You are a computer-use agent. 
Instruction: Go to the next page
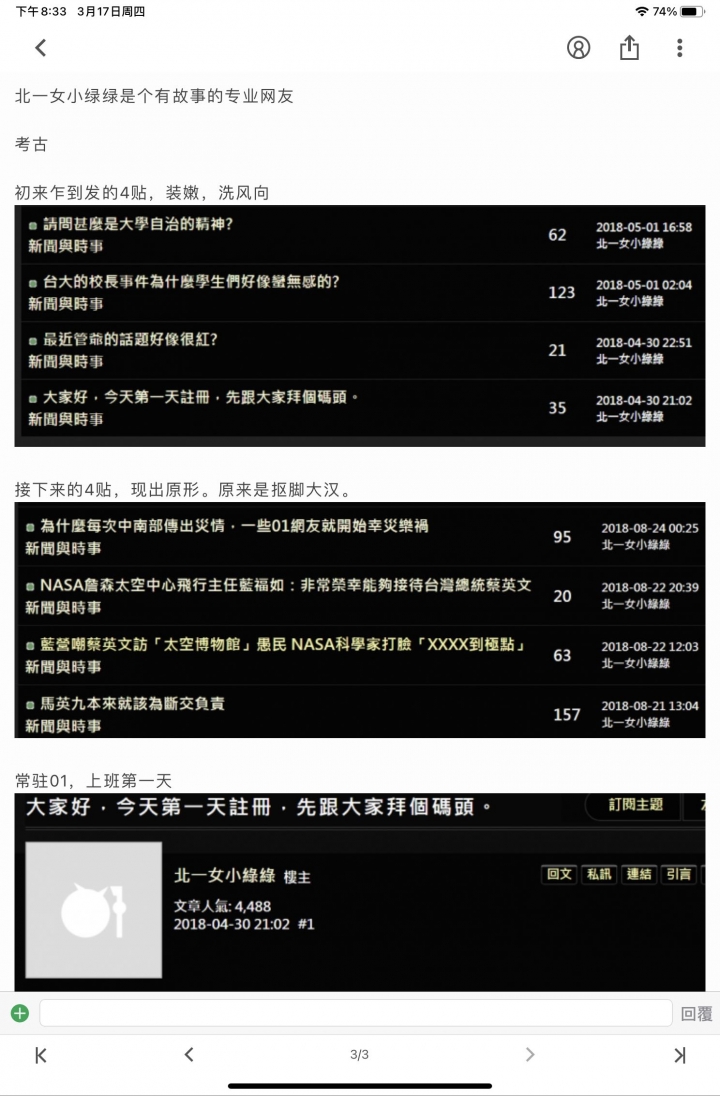pyautogui.click(x=530, y=1054)
